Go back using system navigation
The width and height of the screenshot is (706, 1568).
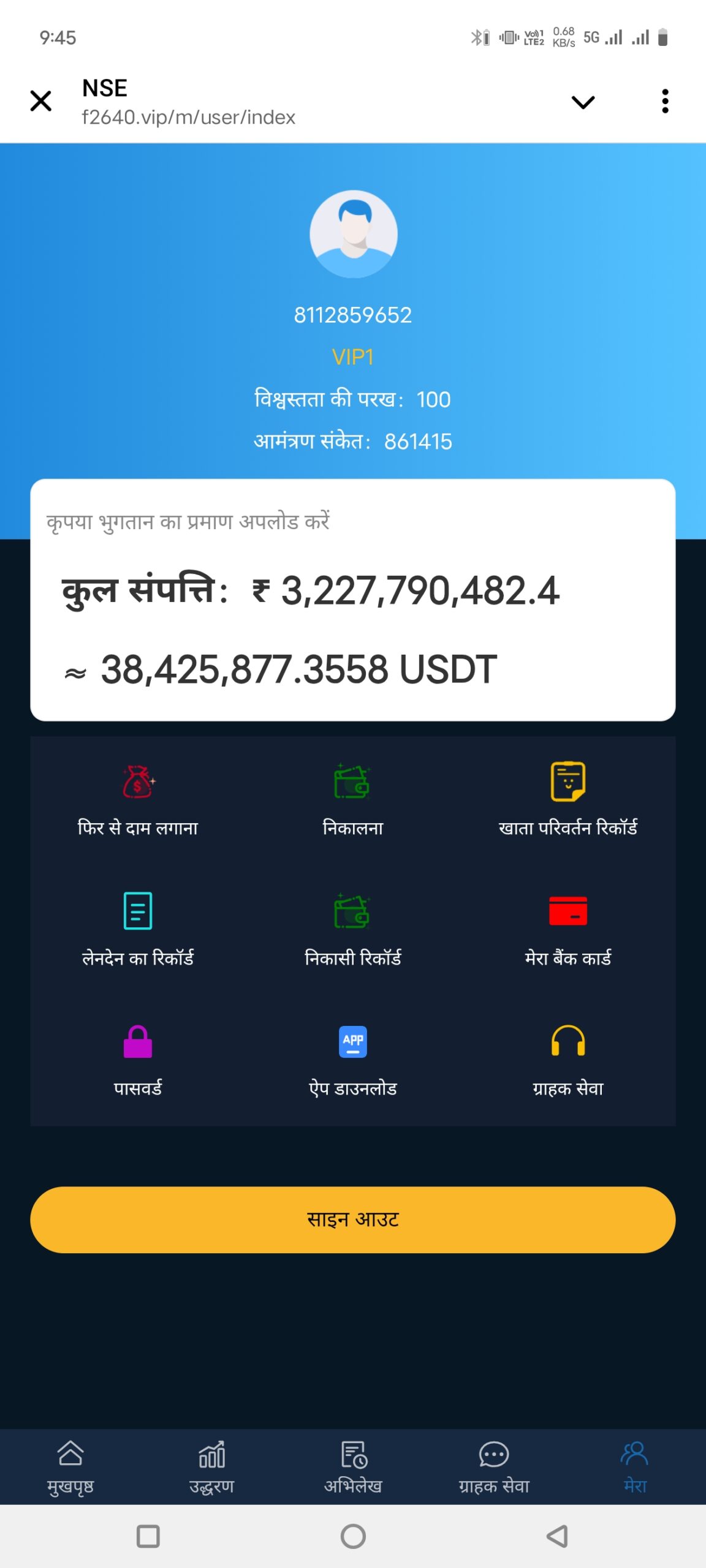(556, 1536)
